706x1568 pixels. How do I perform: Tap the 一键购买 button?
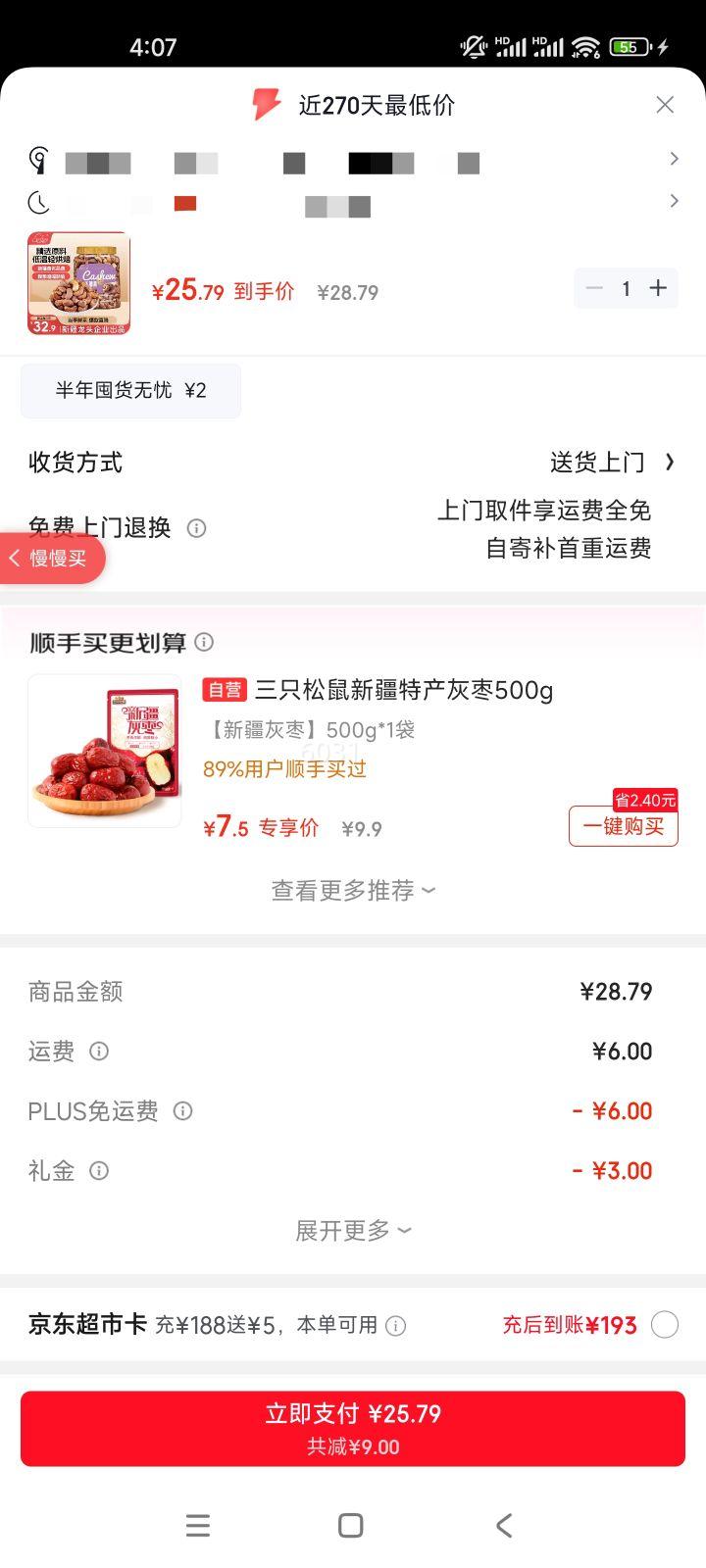[623, 826]
